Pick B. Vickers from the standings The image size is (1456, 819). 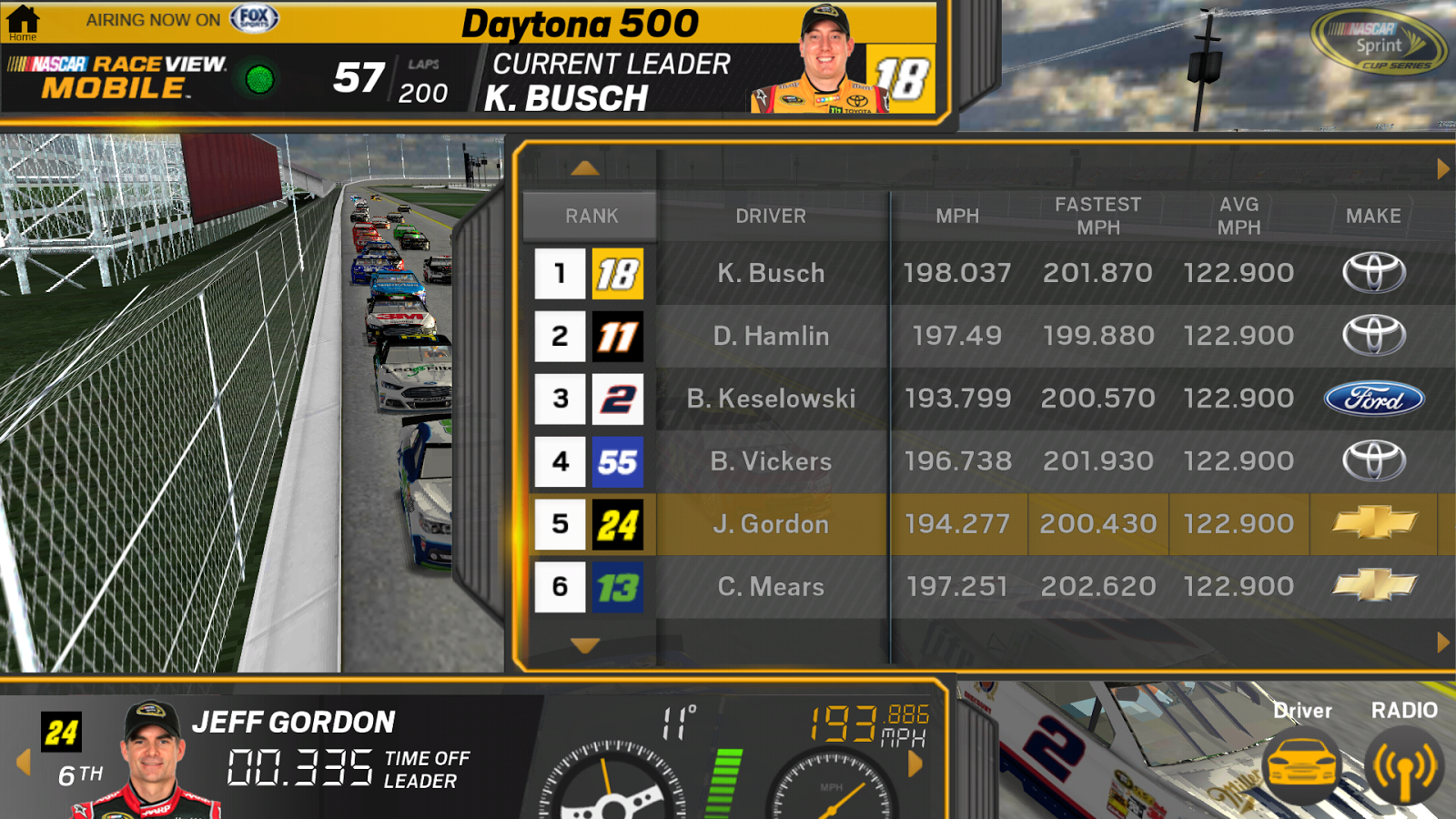coord(771,461)
